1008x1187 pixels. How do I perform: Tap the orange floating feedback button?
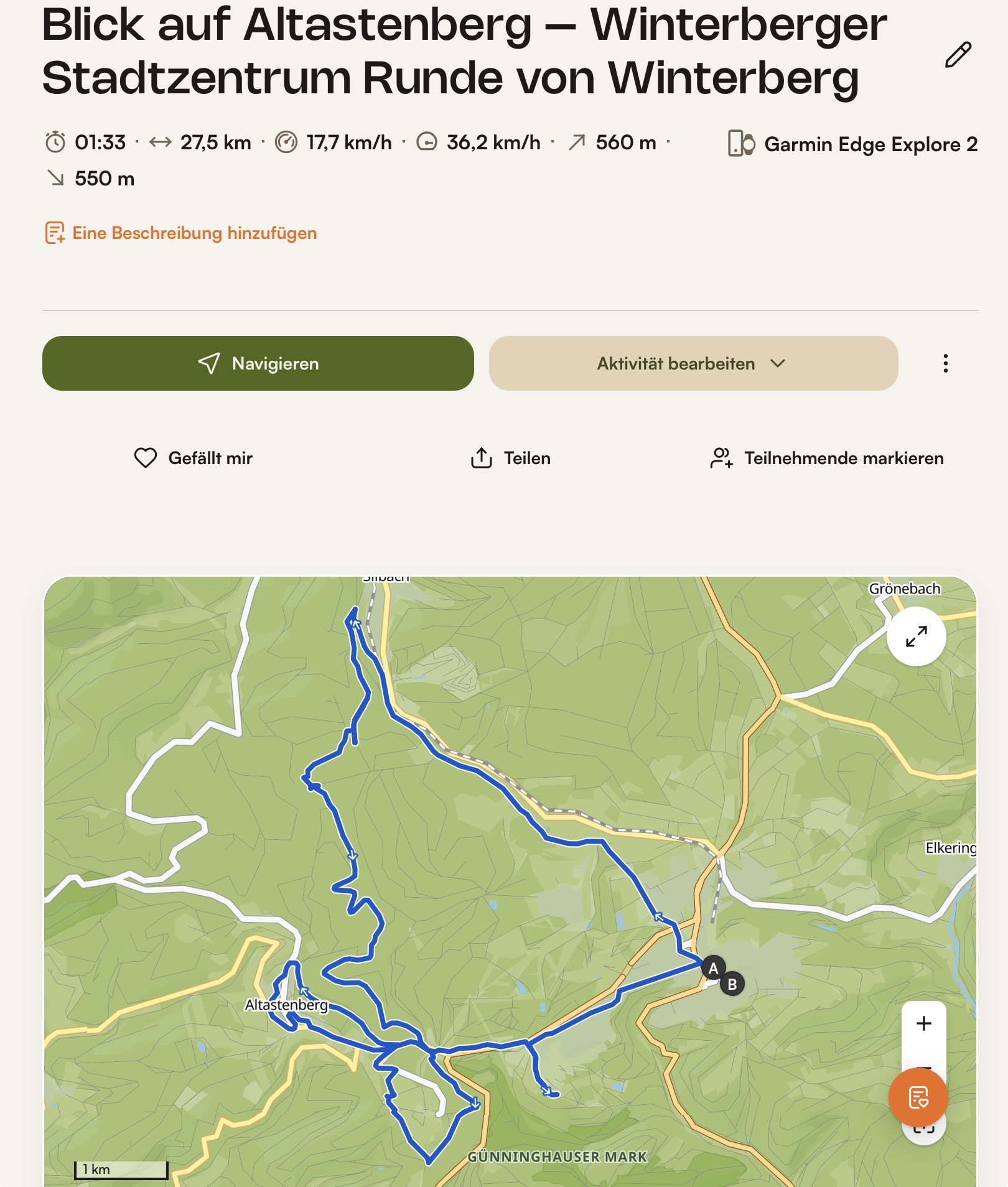[918, 1097]
